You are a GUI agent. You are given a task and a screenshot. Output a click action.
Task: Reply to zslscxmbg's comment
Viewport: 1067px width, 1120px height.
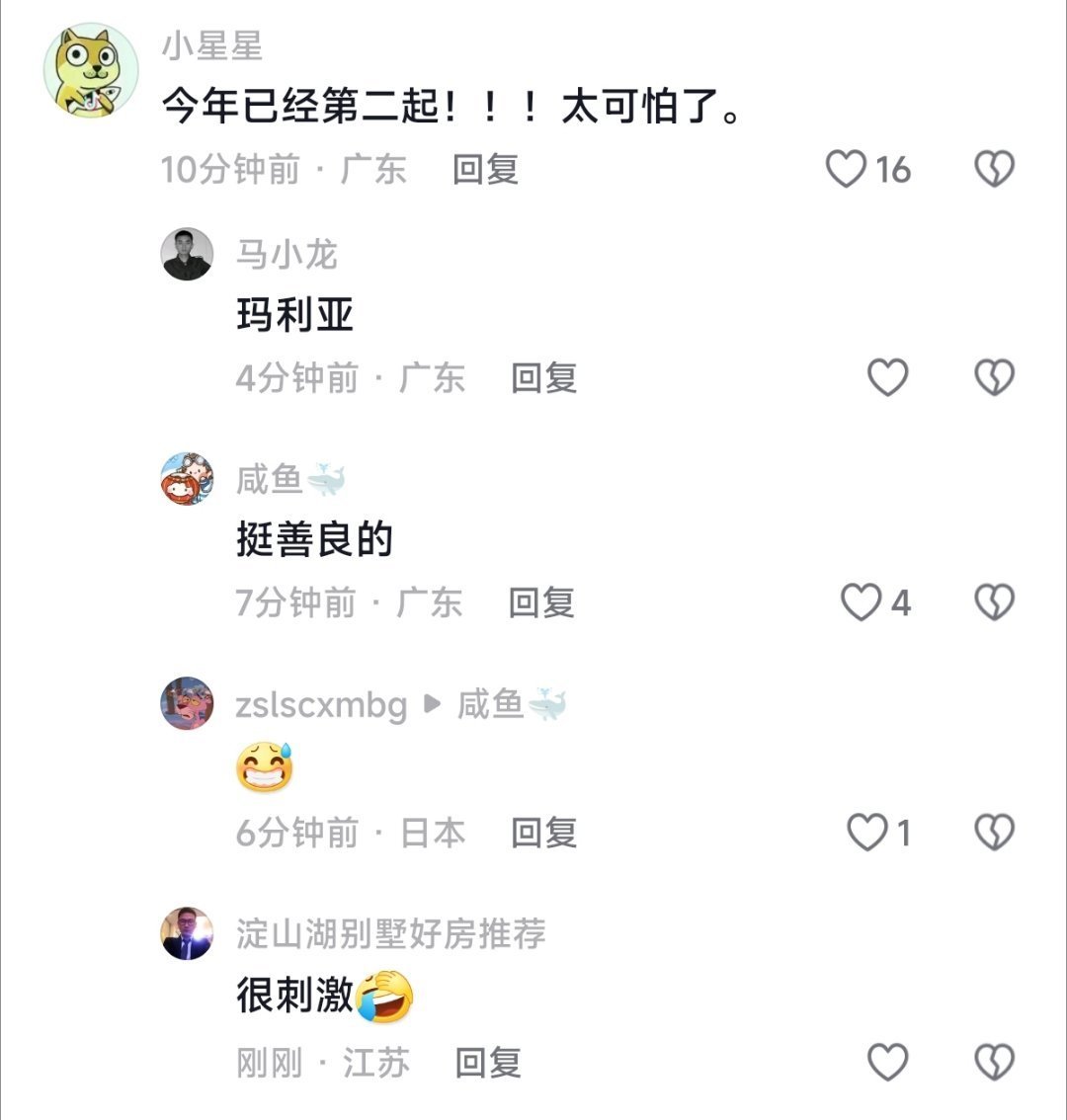(543, 834)
